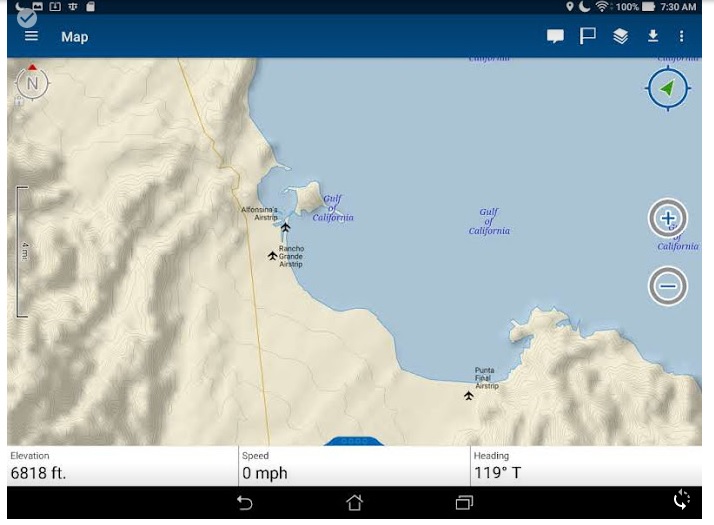Select the Rancho Grande Airstrip marker
714x525 pixels.
click(272, 256)
